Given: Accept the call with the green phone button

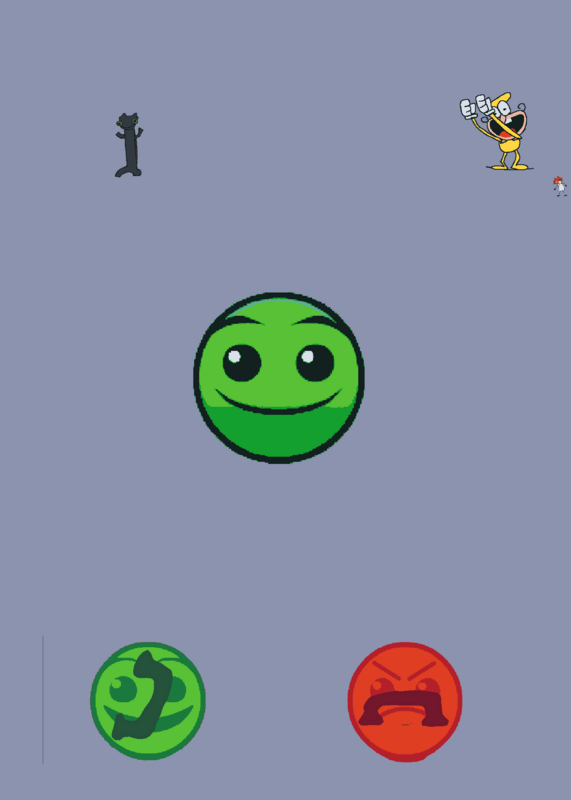Looking at the screenshot, I should point(148,701).
